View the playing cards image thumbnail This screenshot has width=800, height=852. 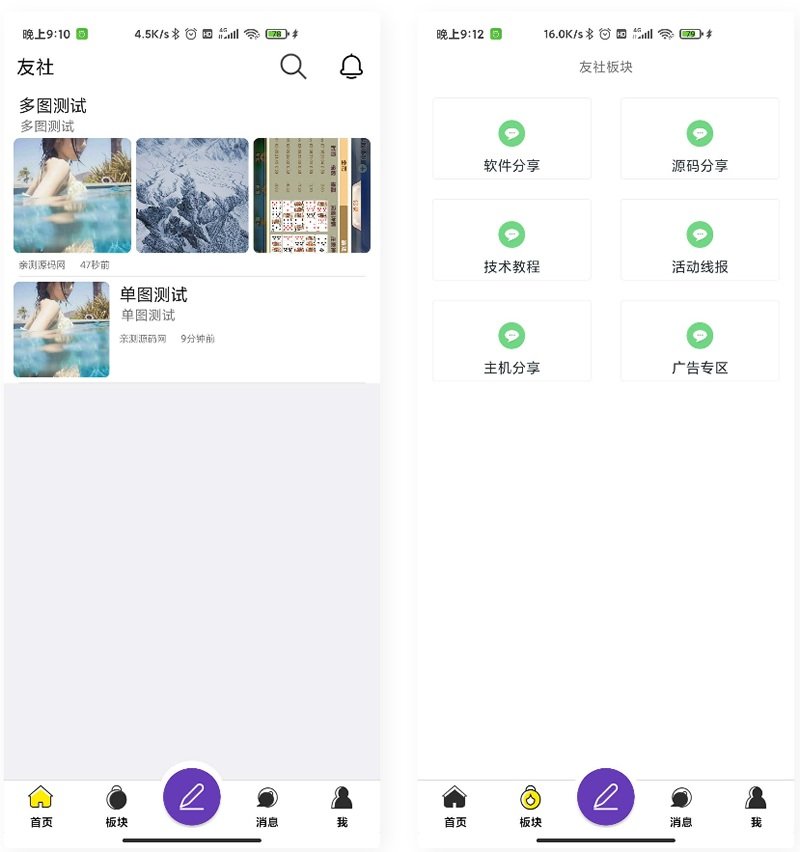pyautogui.click(x=311, y=197)
